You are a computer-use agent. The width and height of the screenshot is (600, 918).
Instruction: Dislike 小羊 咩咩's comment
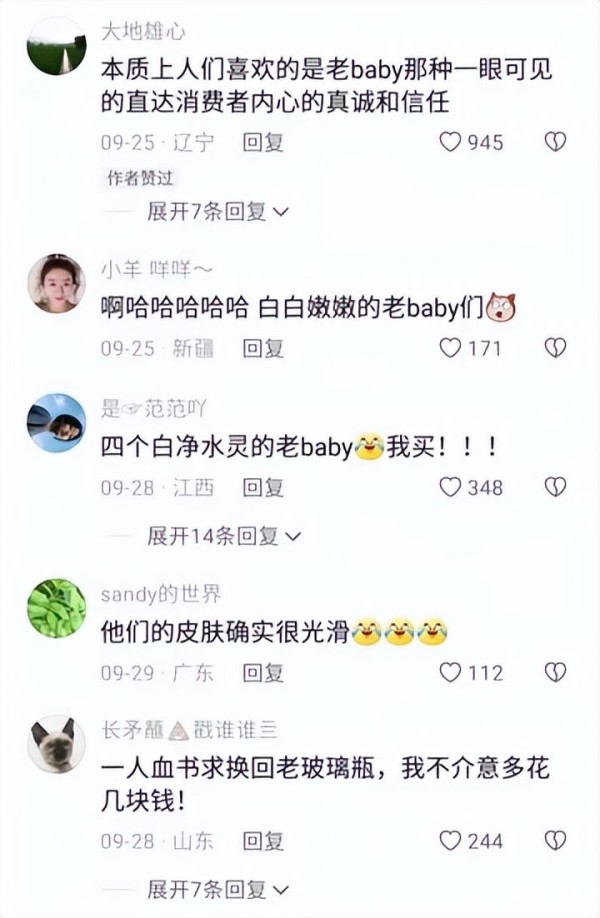[555, 347]
